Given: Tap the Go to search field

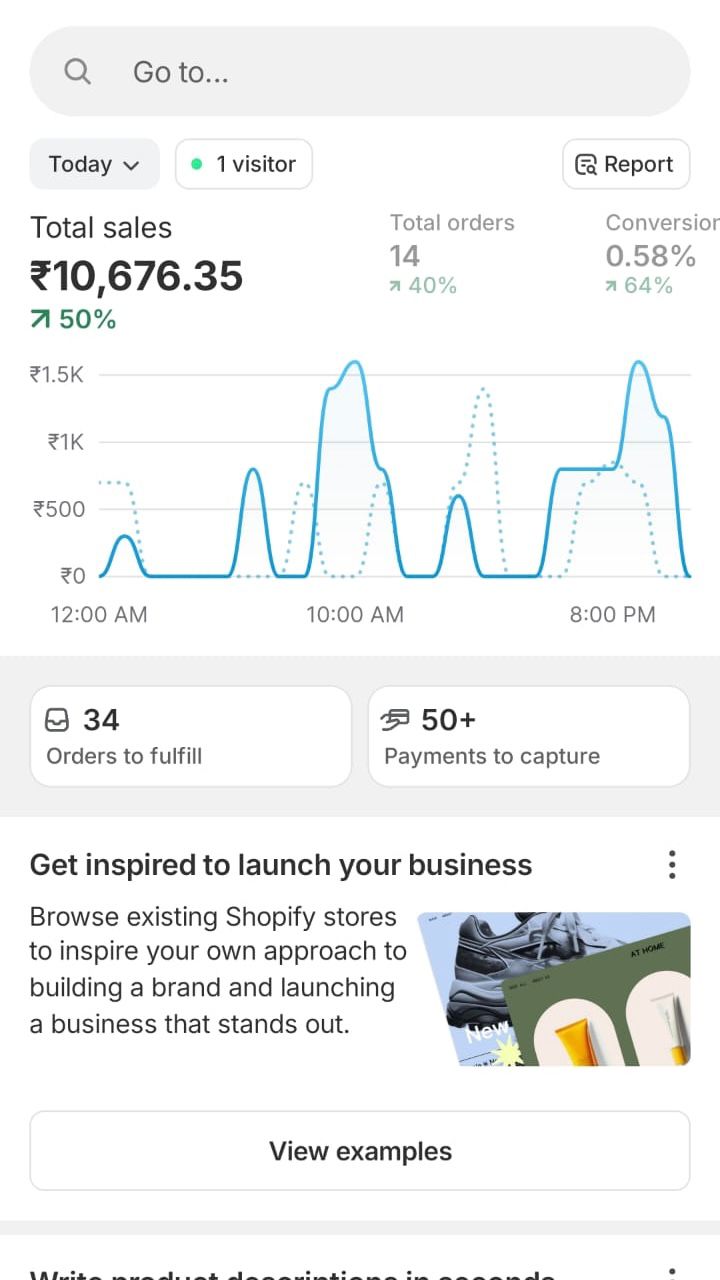Looking at the screenshot, I should click(360, 72).
